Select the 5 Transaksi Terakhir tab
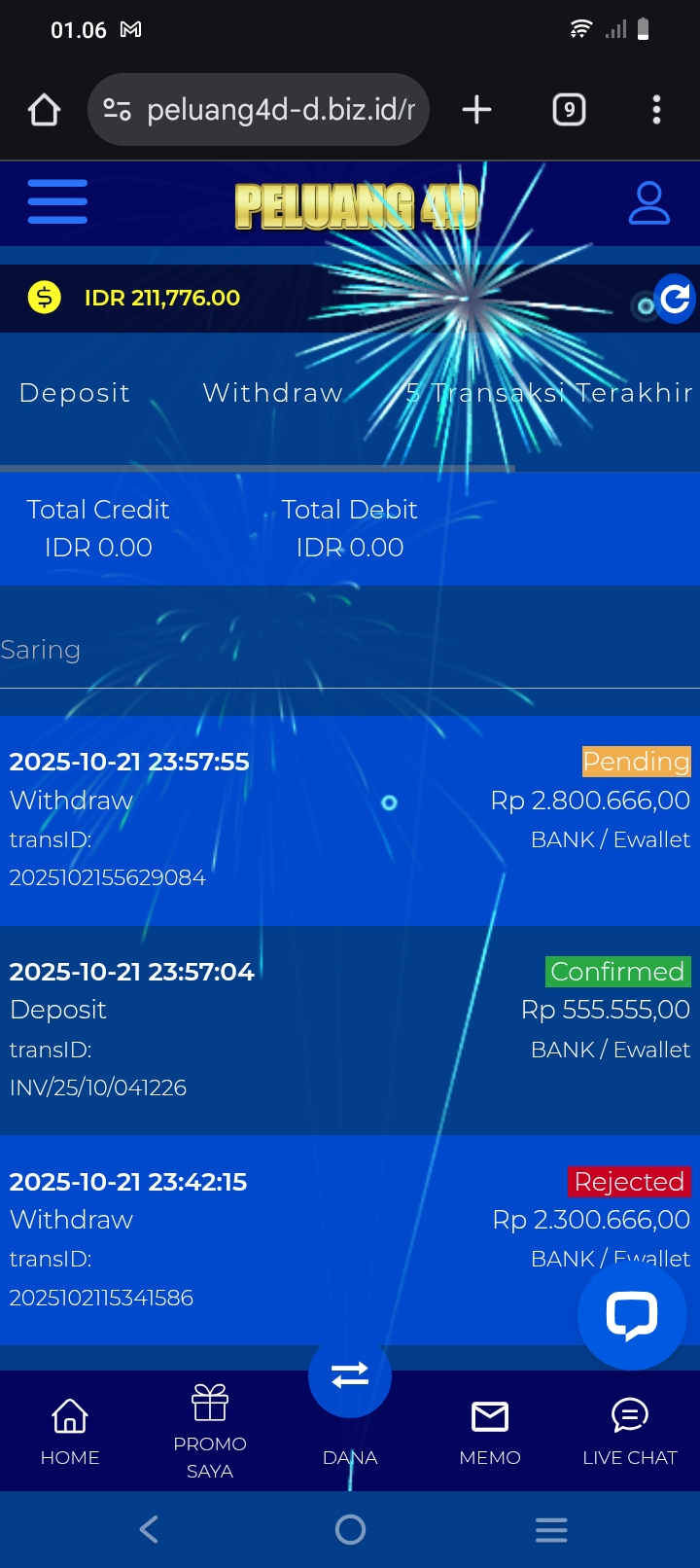The height and width of the screenshot is (1568, 700). tap(549, 393)
